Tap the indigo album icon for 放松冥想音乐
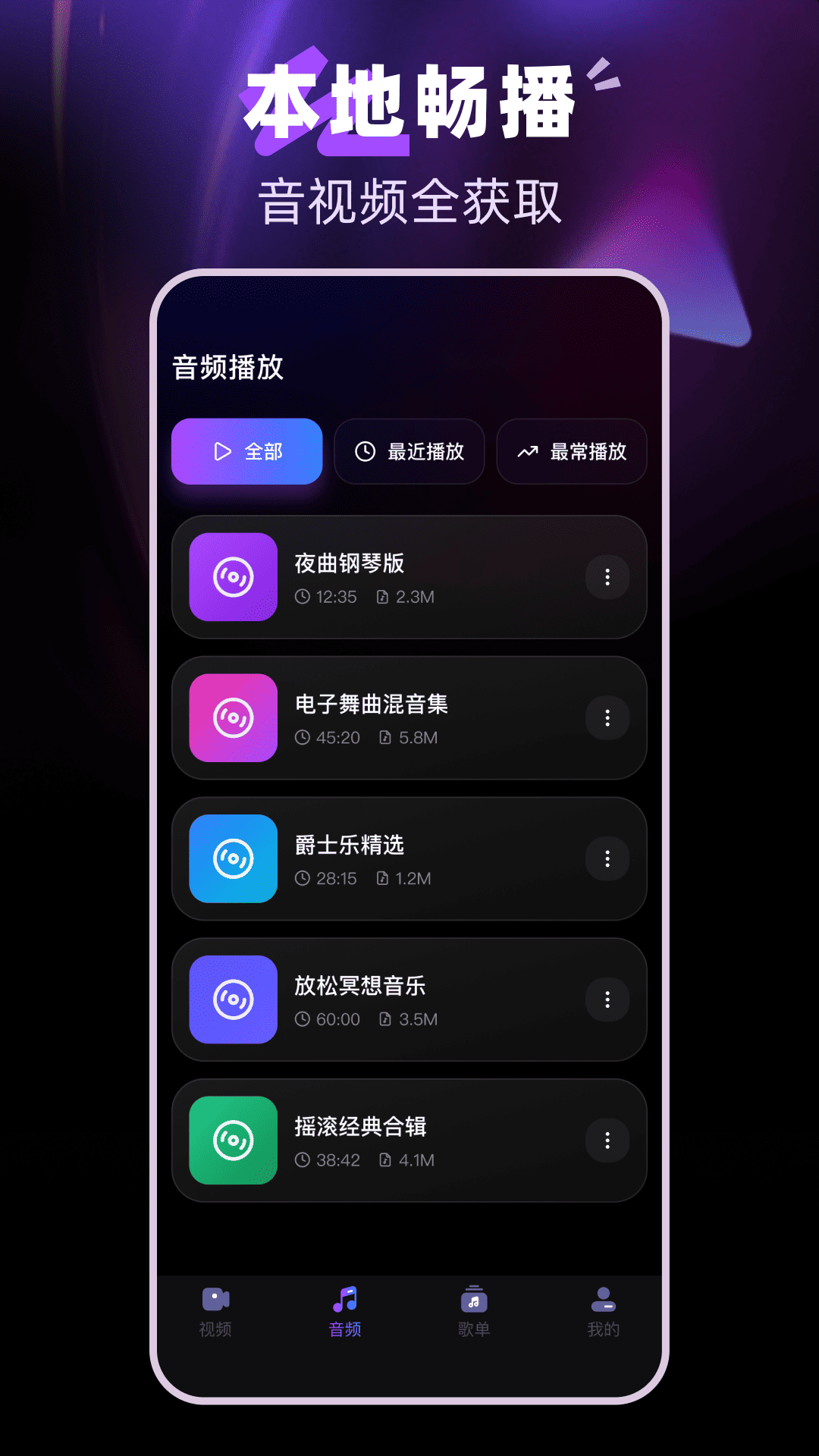This screenshot has height=1456, width=819. [232, 999]
